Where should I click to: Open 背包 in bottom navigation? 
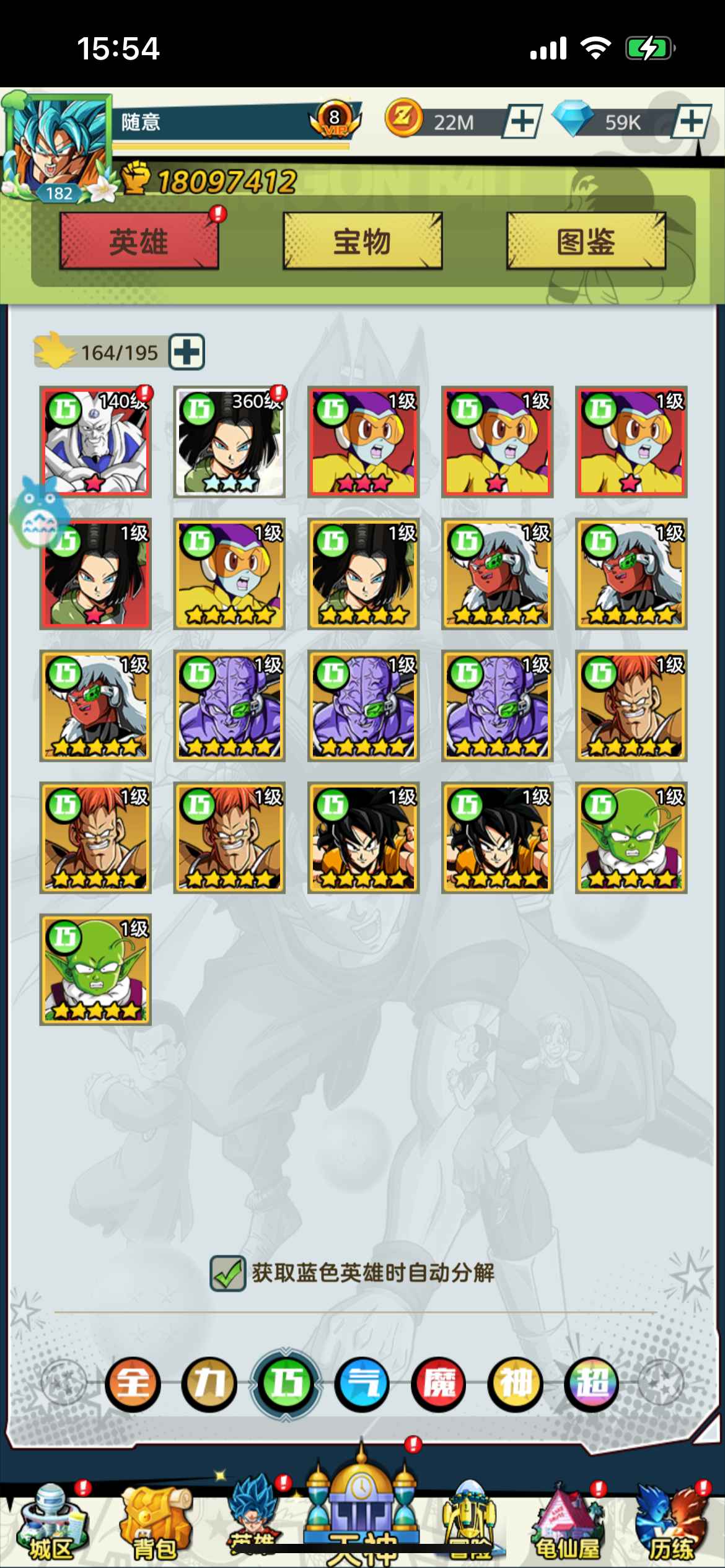pyautogui.click(x=155, y=1523)
